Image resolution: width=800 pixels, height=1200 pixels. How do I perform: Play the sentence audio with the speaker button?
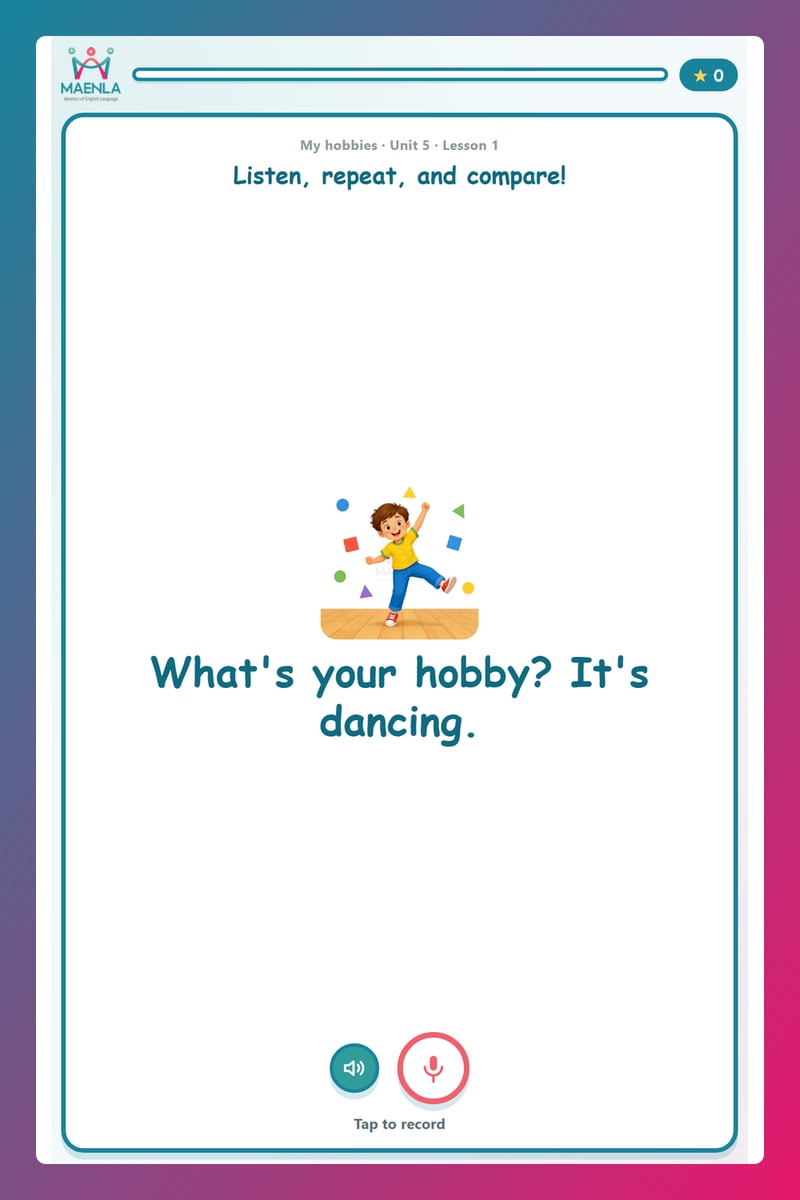coord(354,1068)
